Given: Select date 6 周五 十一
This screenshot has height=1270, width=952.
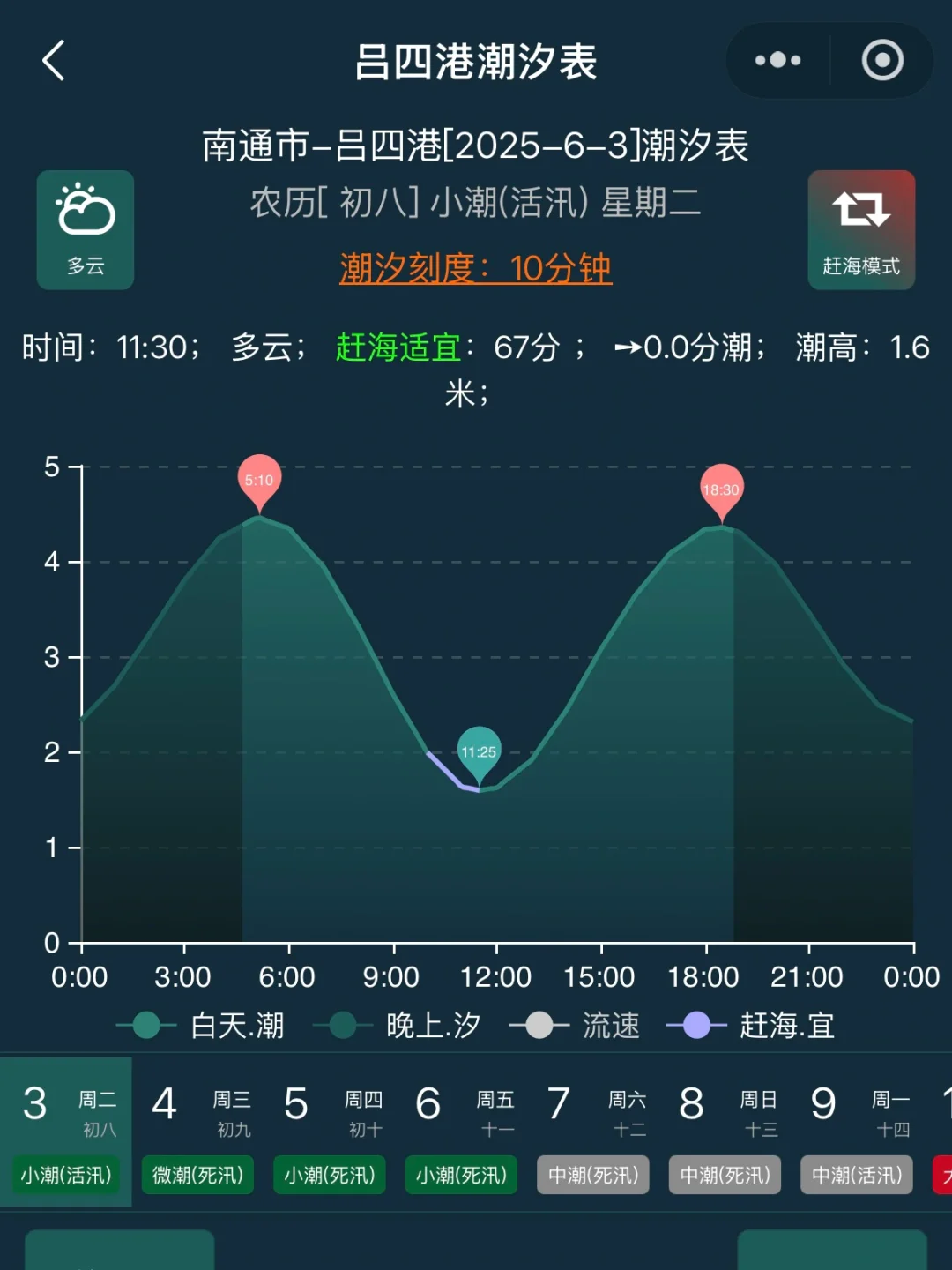Looking at the screenshot, I should tap(461, 1132).
